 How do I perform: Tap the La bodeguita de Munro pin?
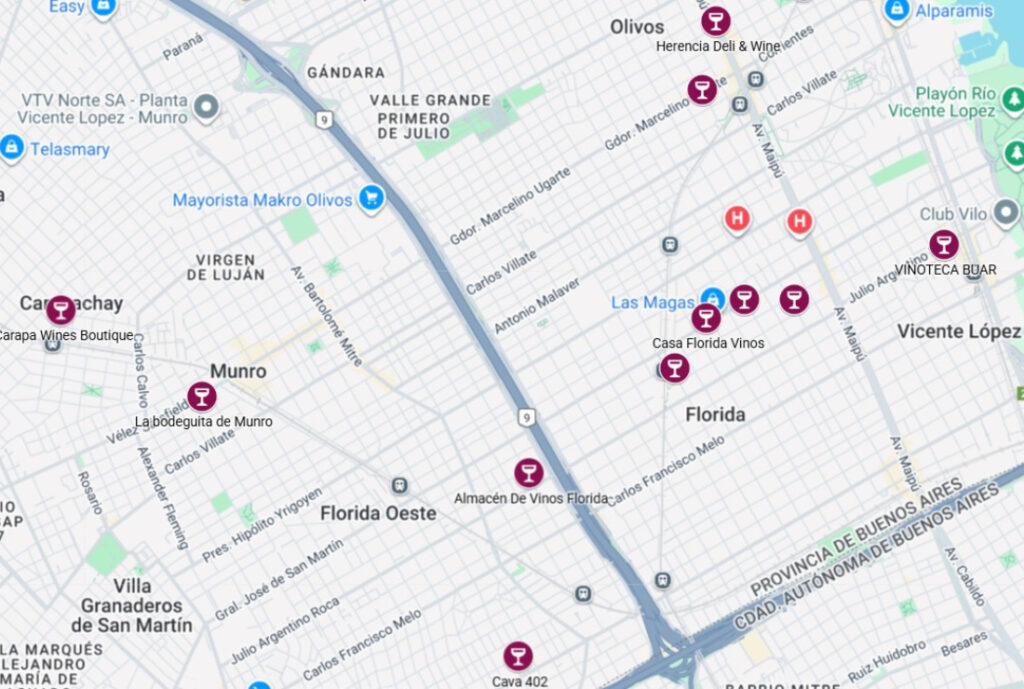pyautogui.click(x=202, y=396)
